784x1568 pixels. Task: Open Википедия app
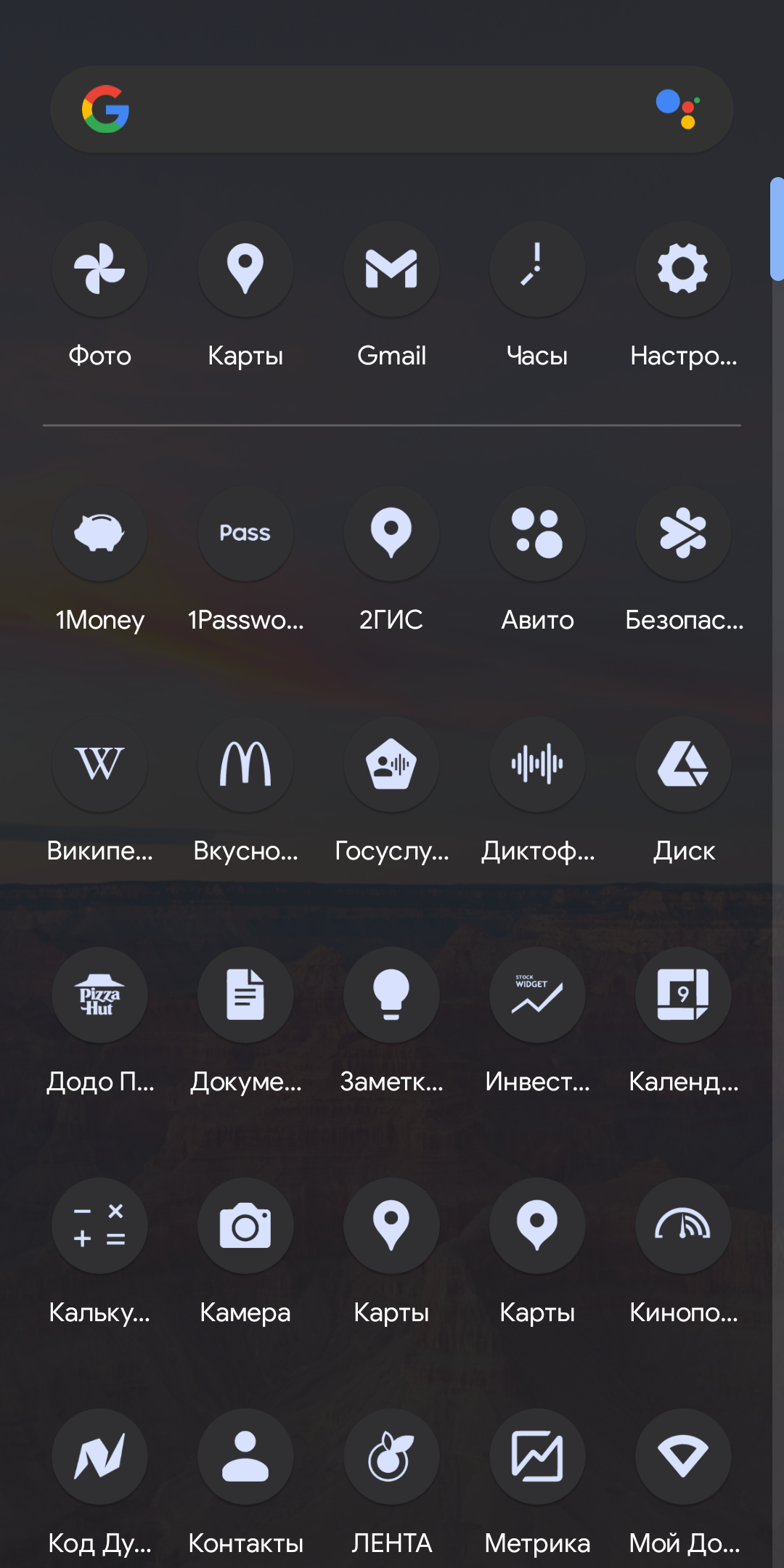click(99, 764)
